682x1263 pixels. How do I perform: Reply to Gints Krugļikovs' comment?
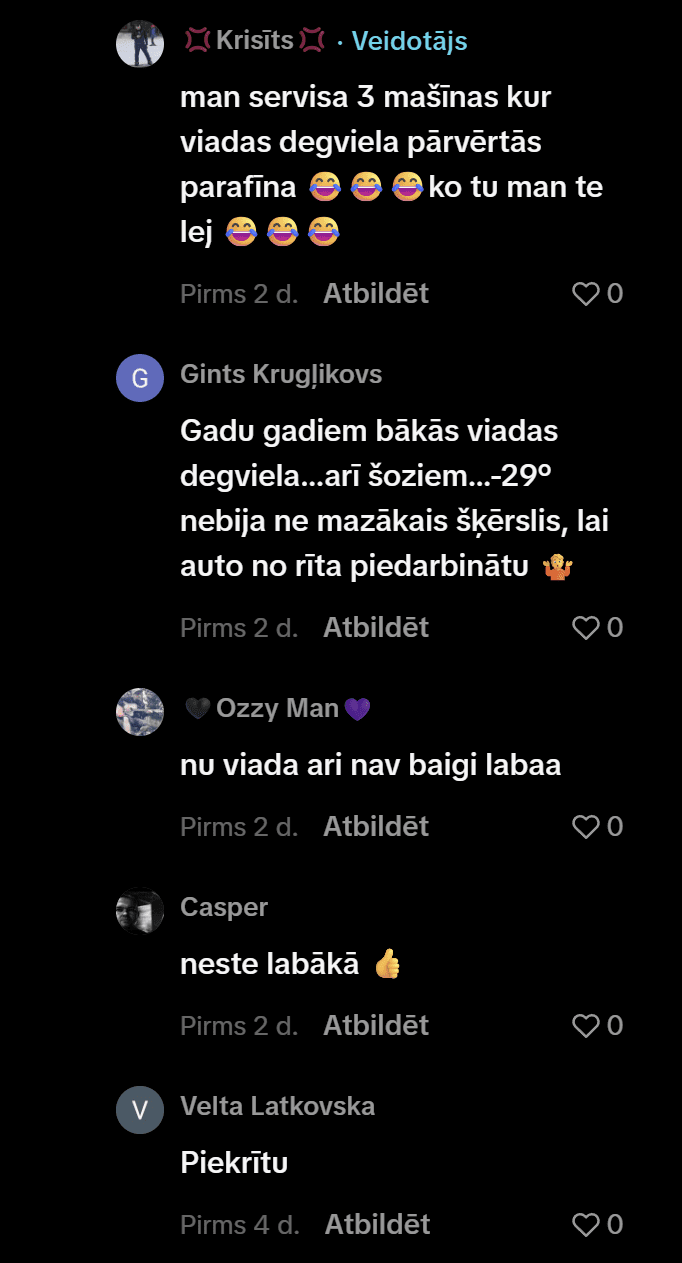click(x=376, y=628)
